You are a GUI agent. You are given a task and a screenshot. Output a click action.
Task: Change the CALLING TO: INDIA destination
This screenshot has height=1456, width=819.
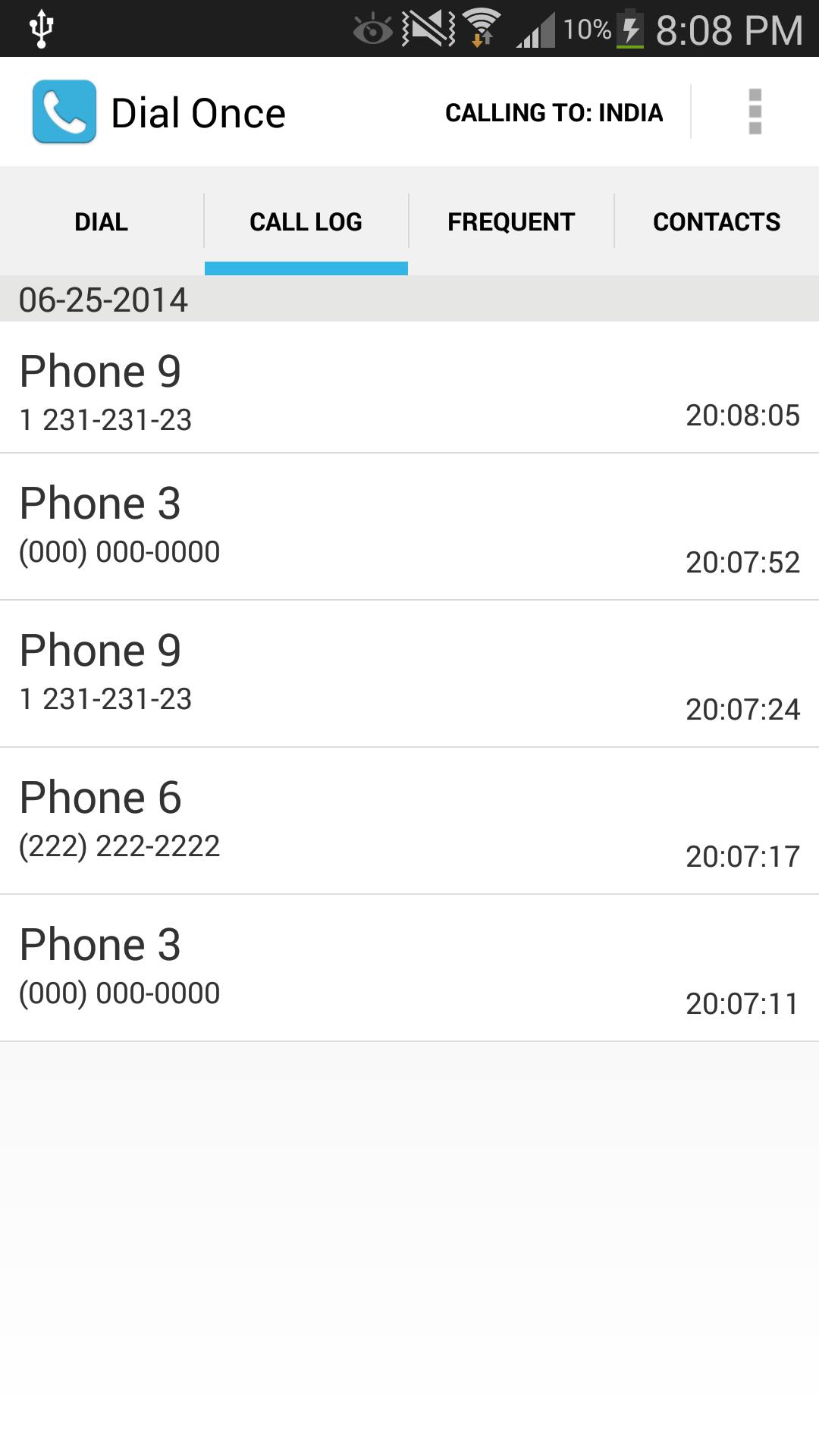point(554,111)
